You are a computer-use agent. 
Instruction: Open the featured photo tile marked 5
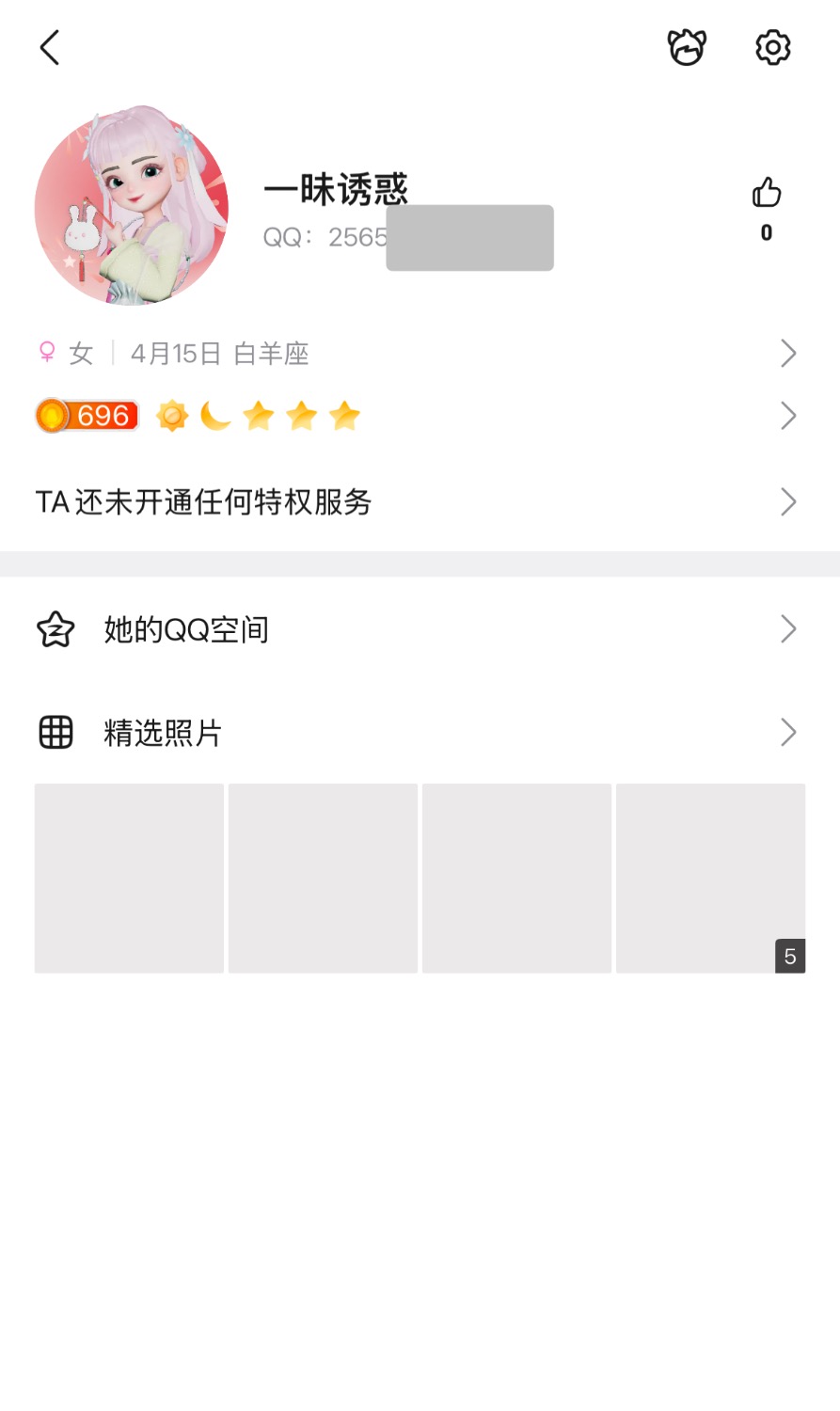[x=710, y=879]
